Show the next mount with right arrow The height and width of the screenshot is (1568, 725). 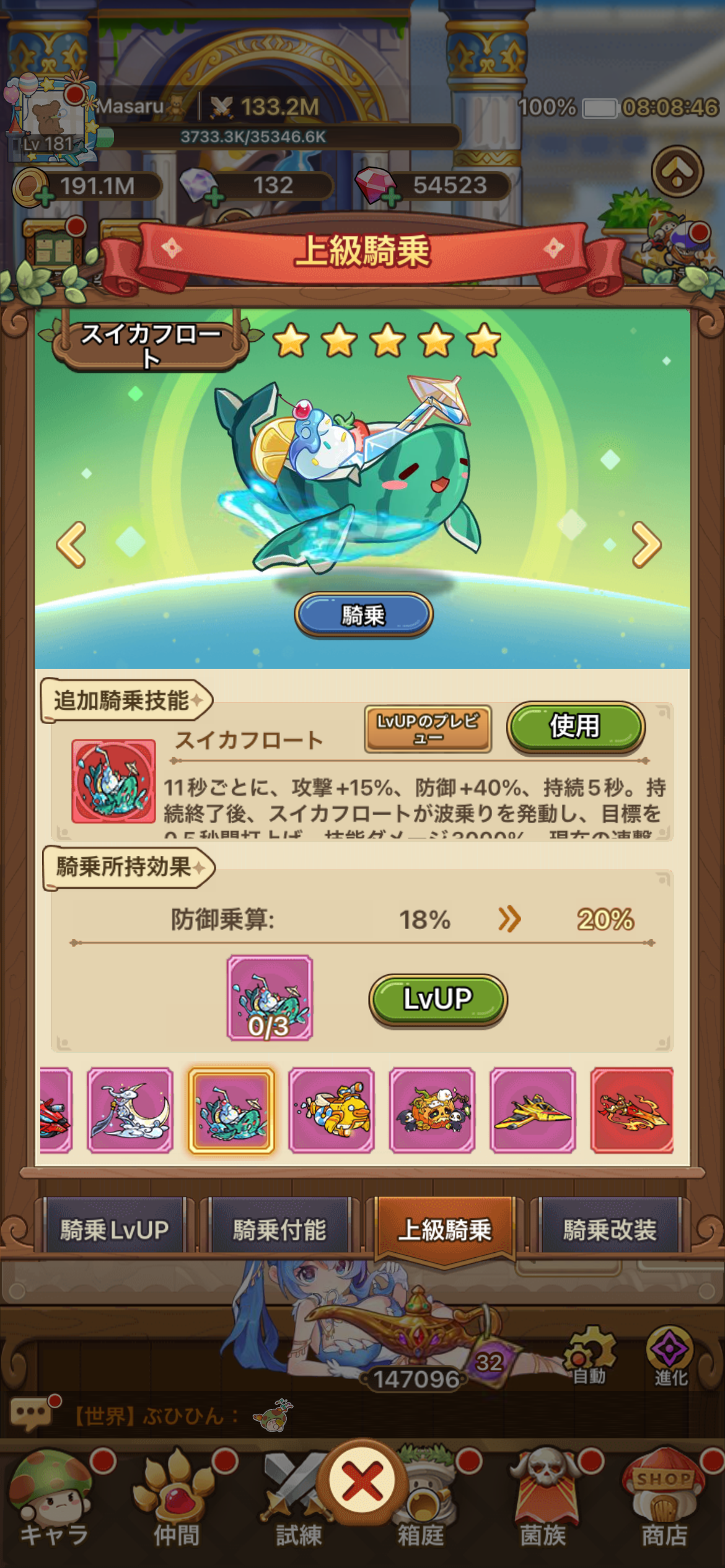[x=646, y=544]
